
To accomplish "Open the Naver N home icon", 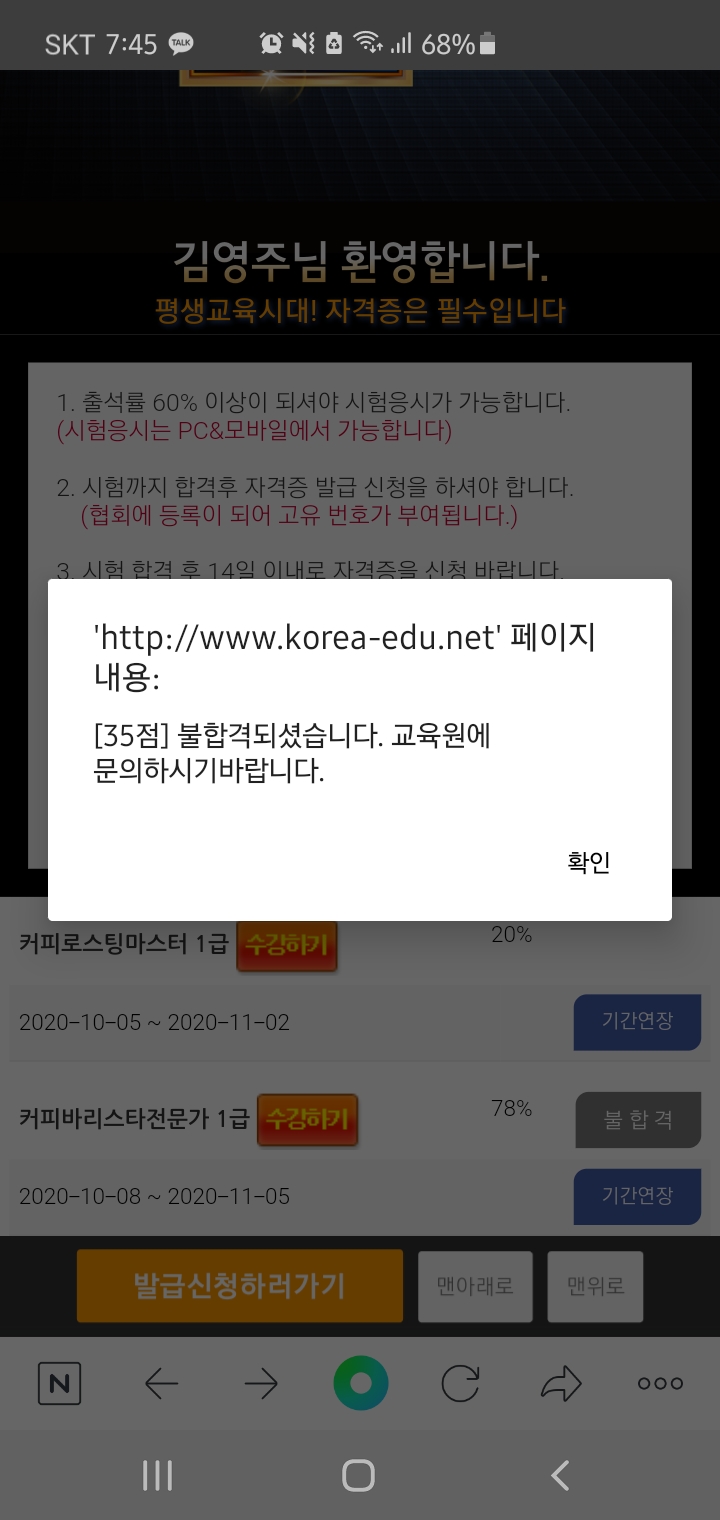I will tap(59, 1384).
